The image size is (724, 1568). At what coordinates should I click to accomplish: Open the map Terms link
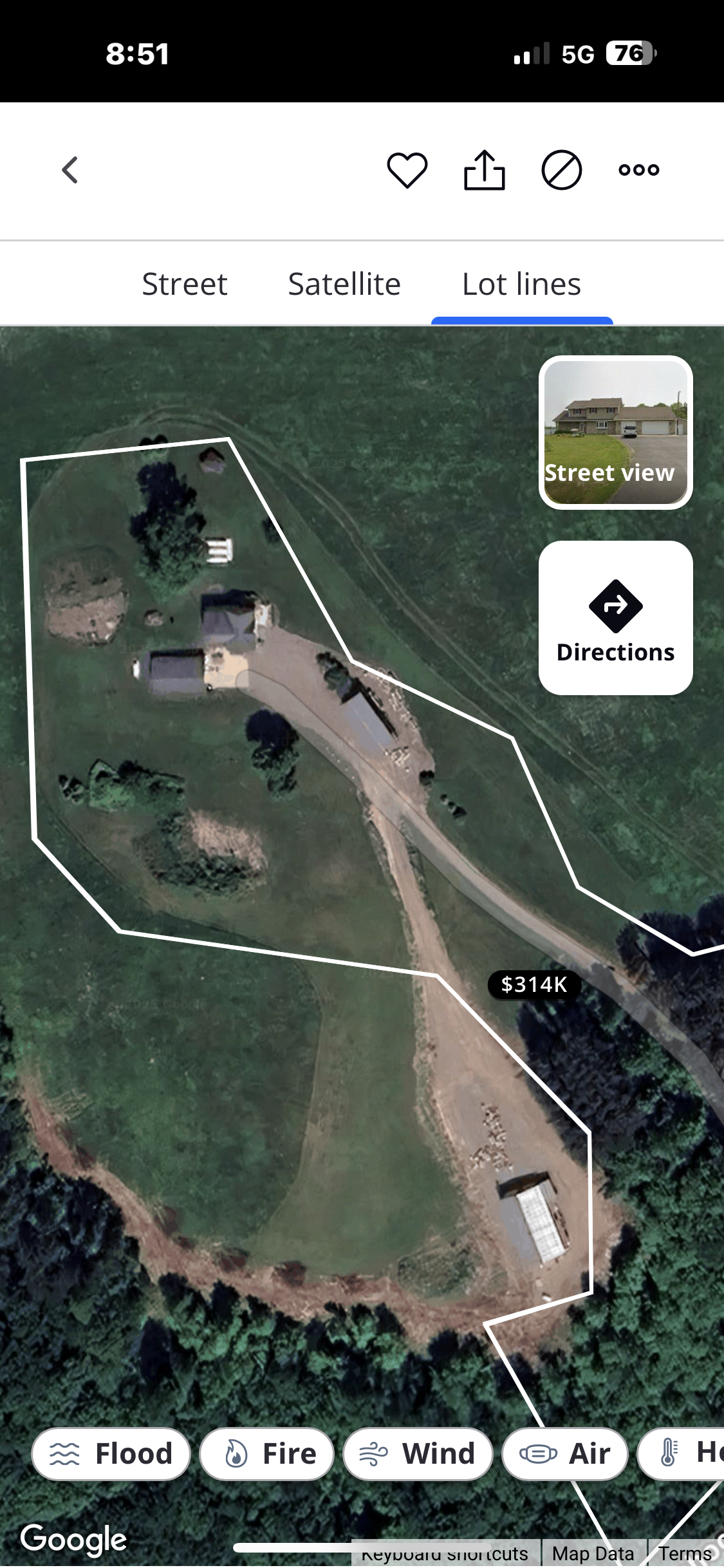(684, 1554)
